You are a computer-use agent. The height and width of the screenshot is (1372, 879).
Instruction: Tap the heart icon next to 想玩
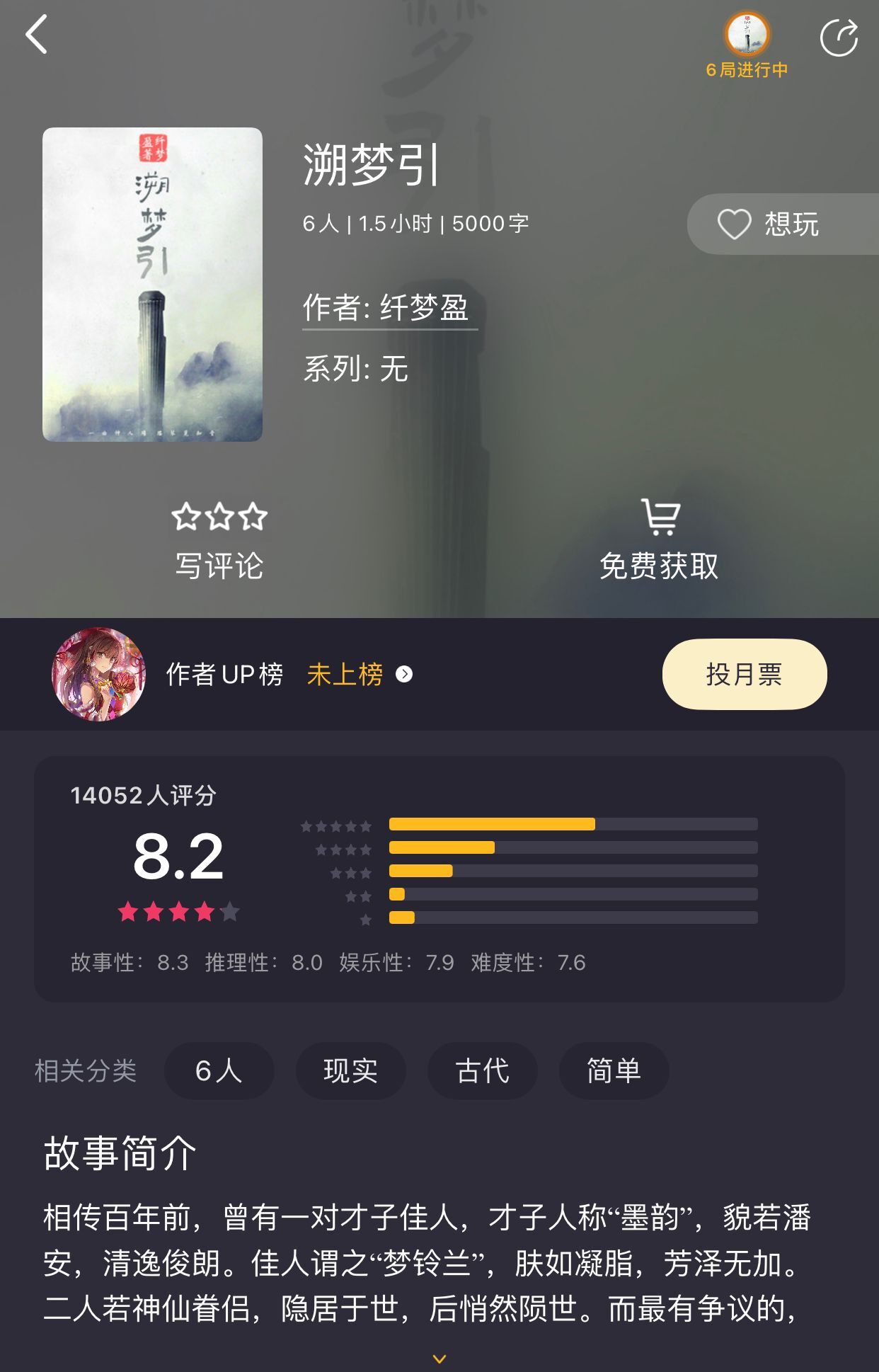733,223
